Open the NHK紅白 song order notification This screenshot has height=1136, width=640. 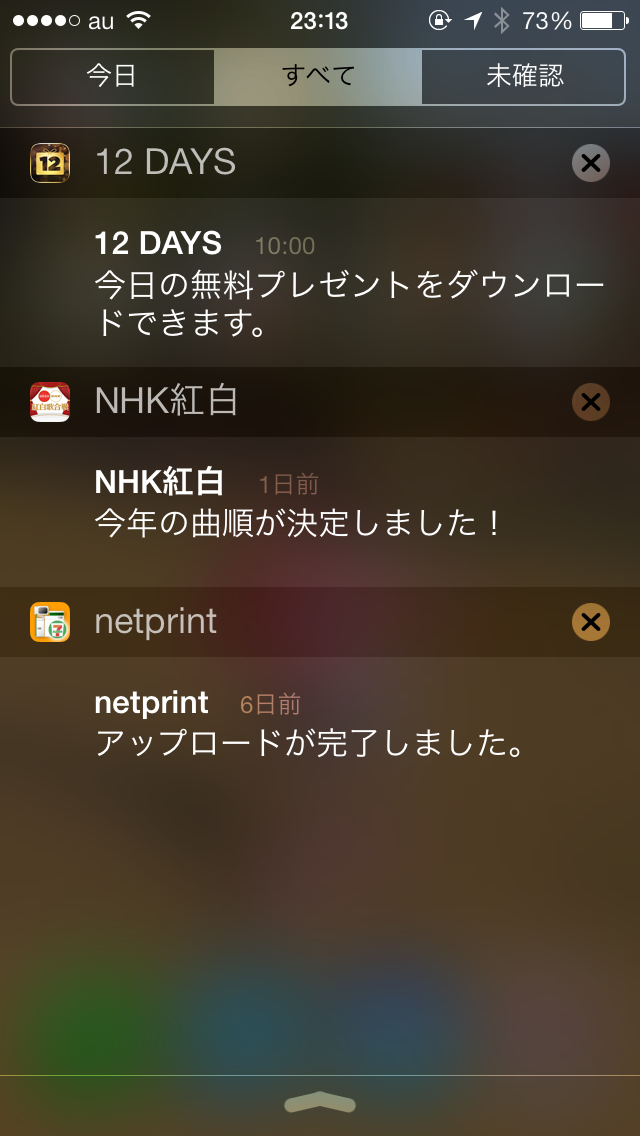pos(300,505)
